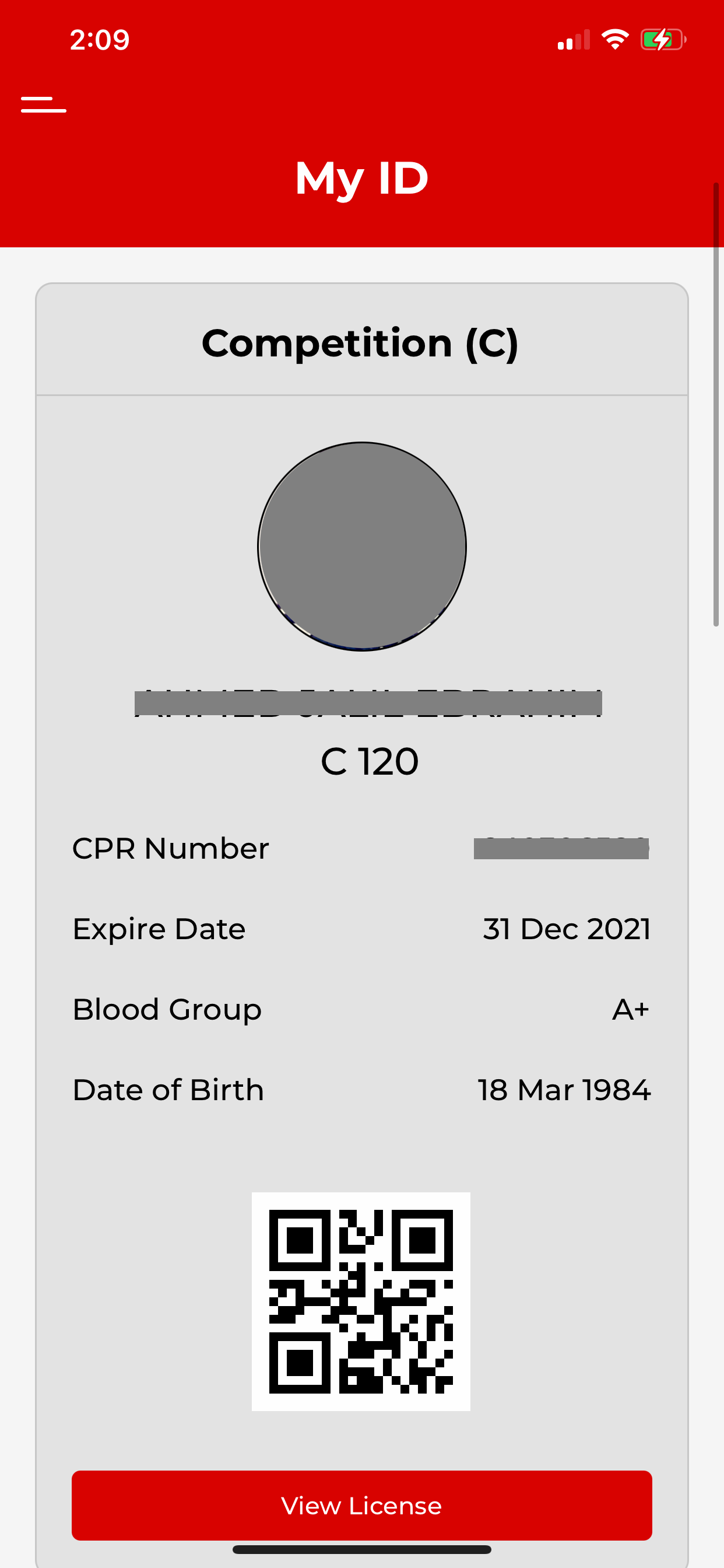Viewport: 724px width, 1568px height.
Task: Tap the Expire Date value 31 Dec 2021
Action: [x=567, y=928]
